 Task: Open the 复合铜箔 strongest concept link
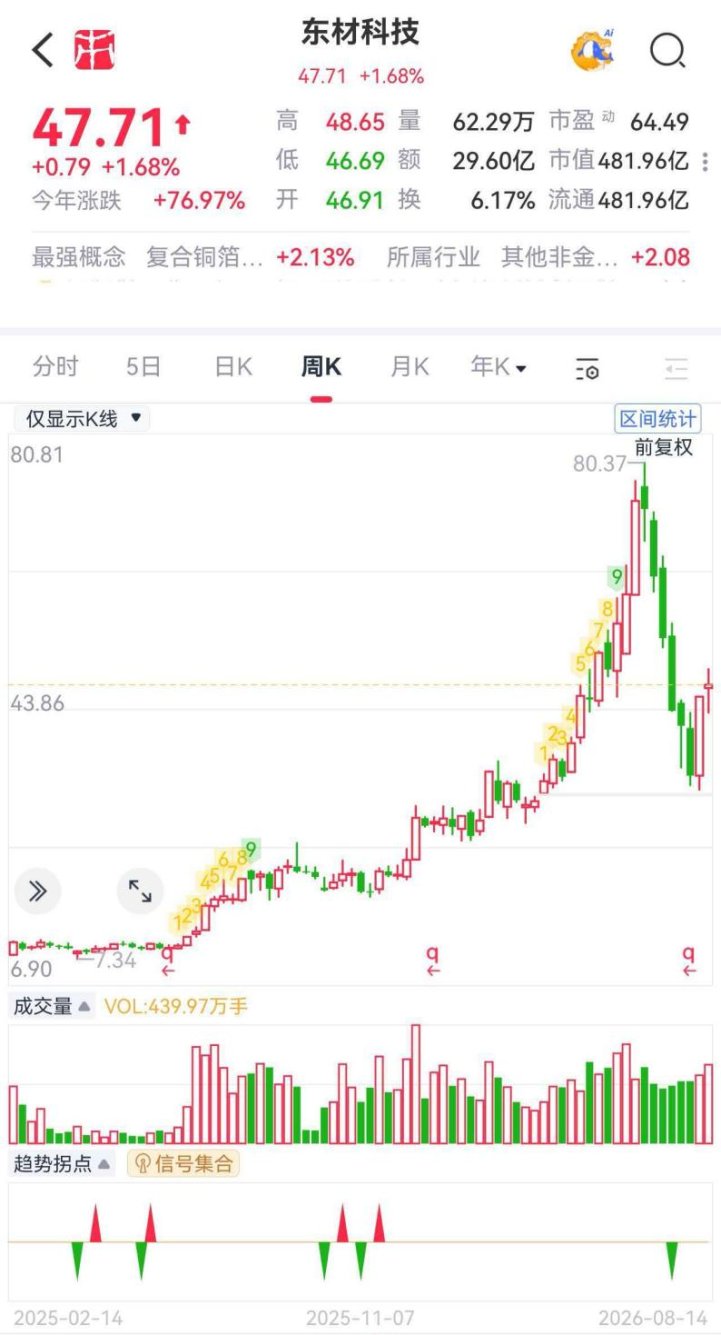point(204,257)
